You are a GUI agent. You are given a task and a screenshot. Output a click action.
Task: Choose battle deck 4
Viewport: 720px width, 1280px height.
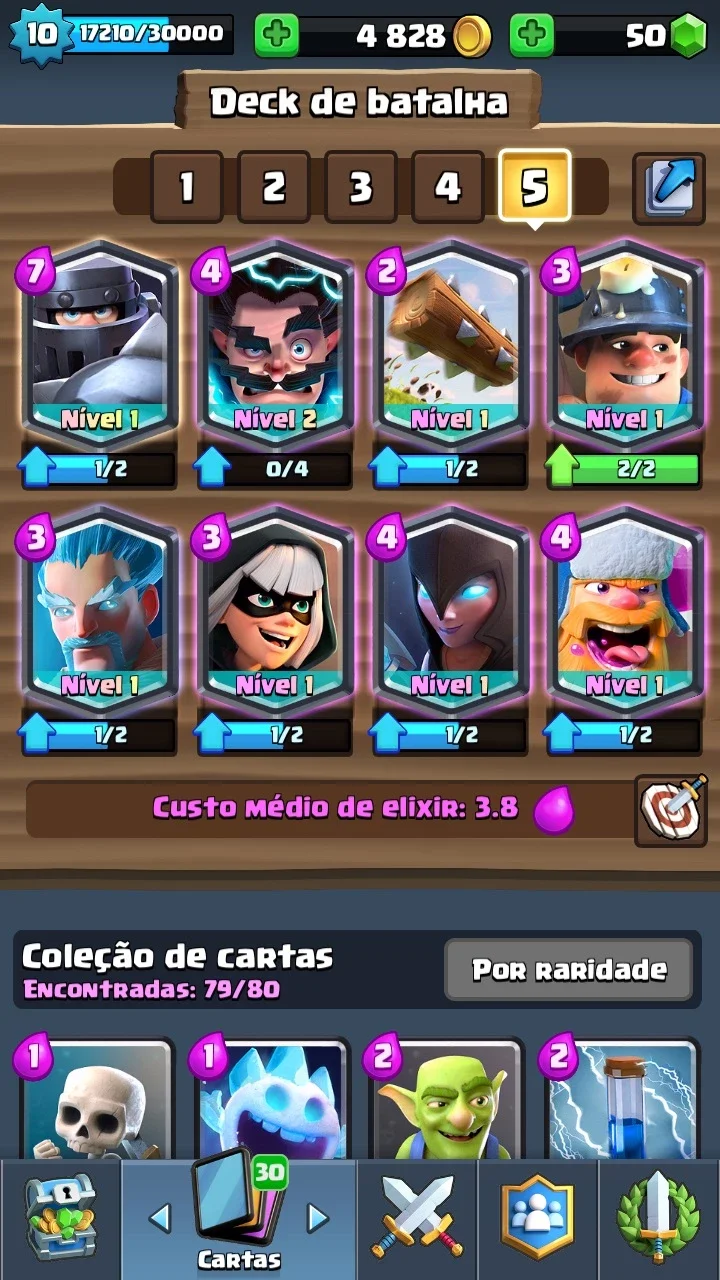point(448,186)
